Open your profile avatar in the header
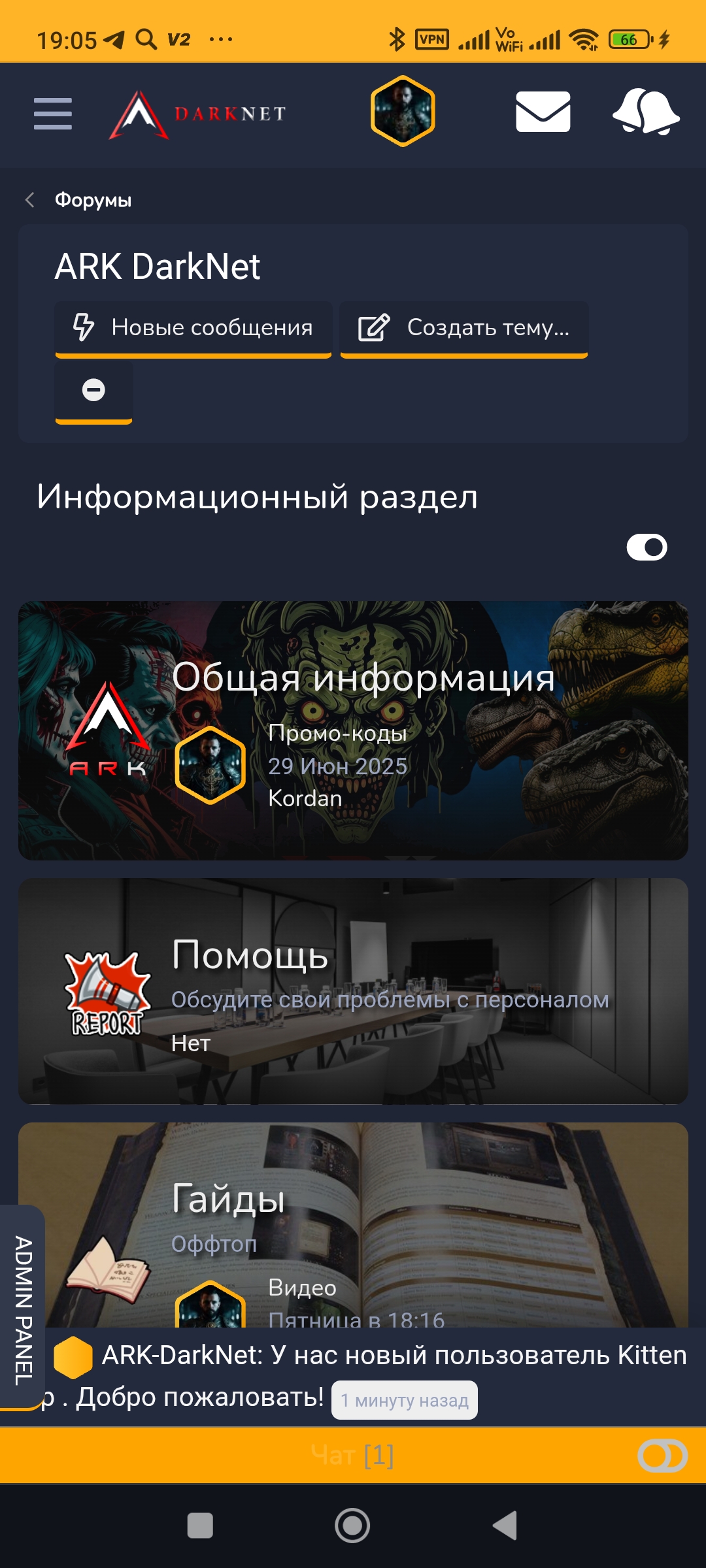The width and height of the screenshot is (706, 1568). (x=403, y=110)
